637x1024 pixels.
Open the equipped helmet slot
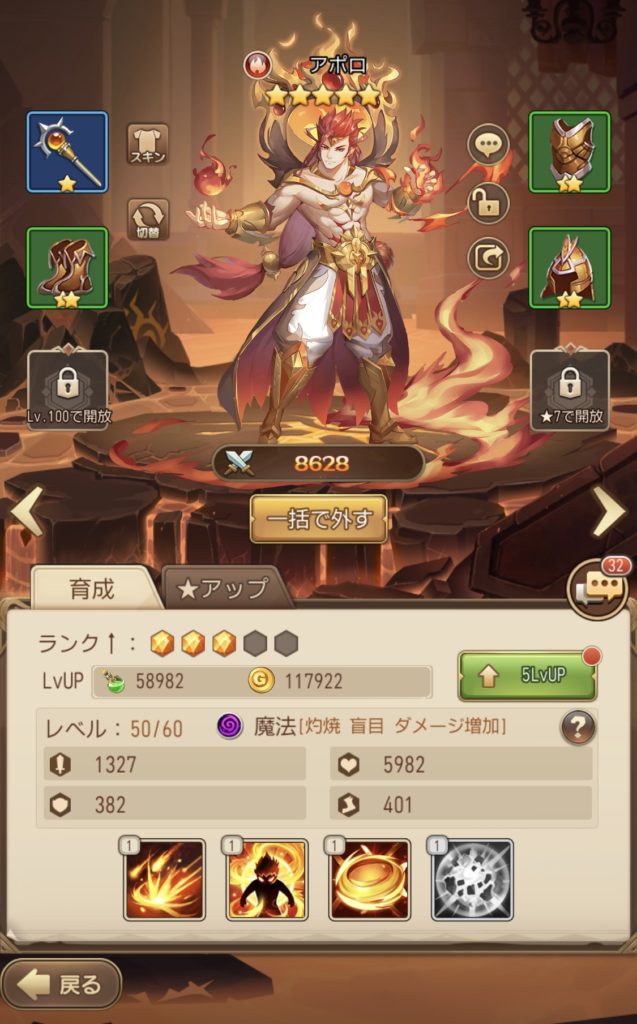click(x=569, y=268)
